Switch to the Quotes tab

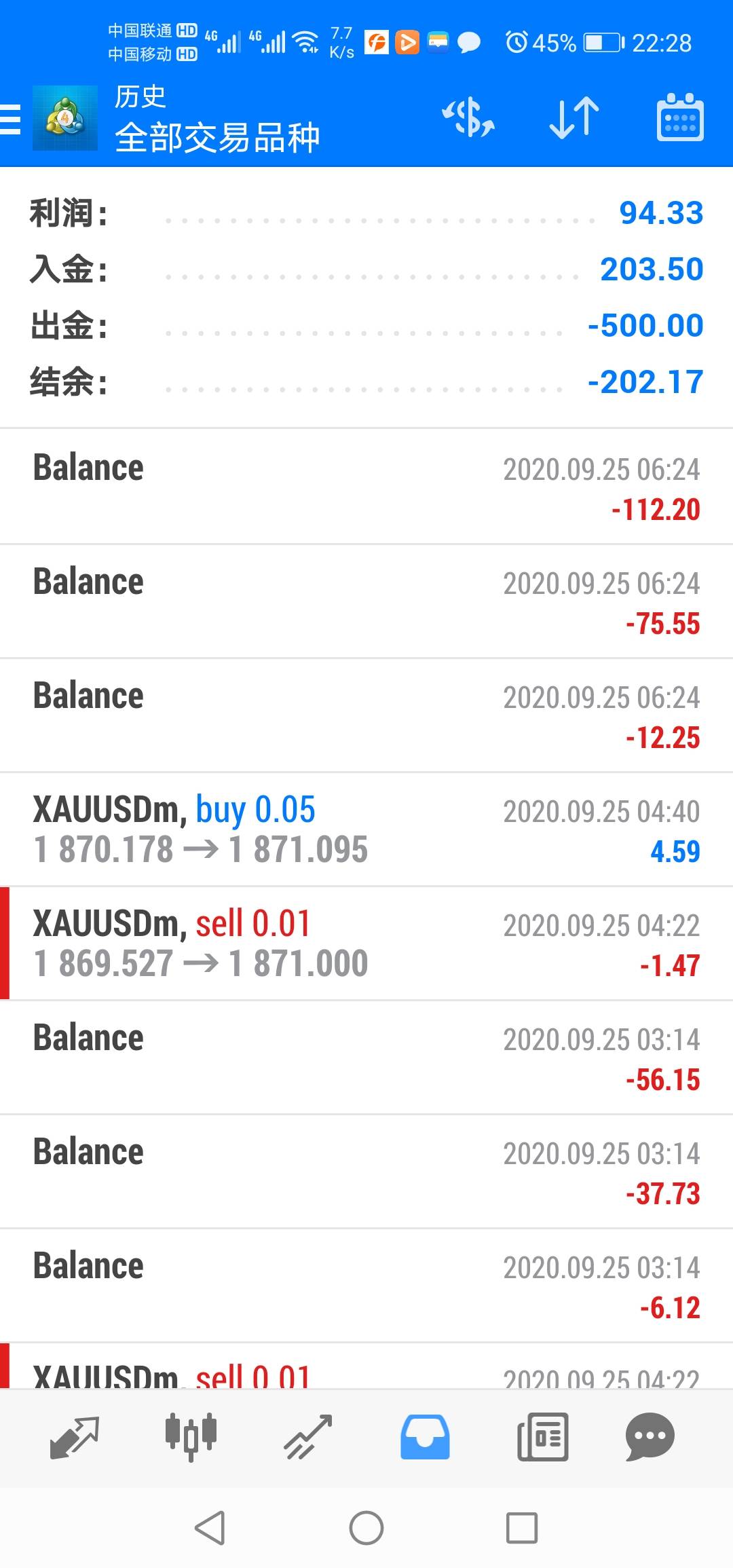75,1437
